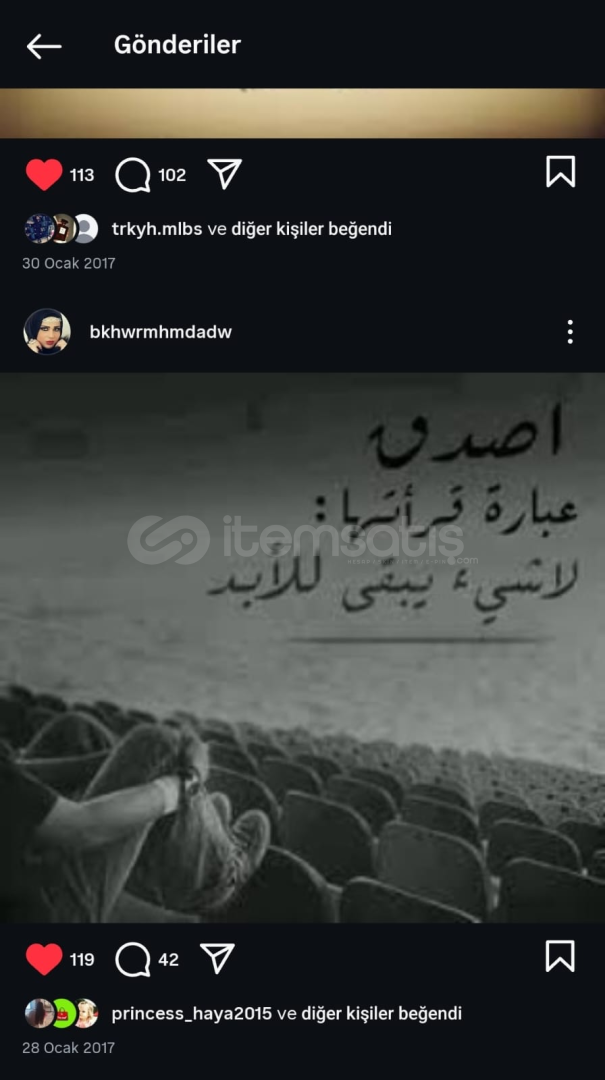Open trkyh.mlbs profile from likes
Screen dimensions: 605x1080
tap(156, 229)
